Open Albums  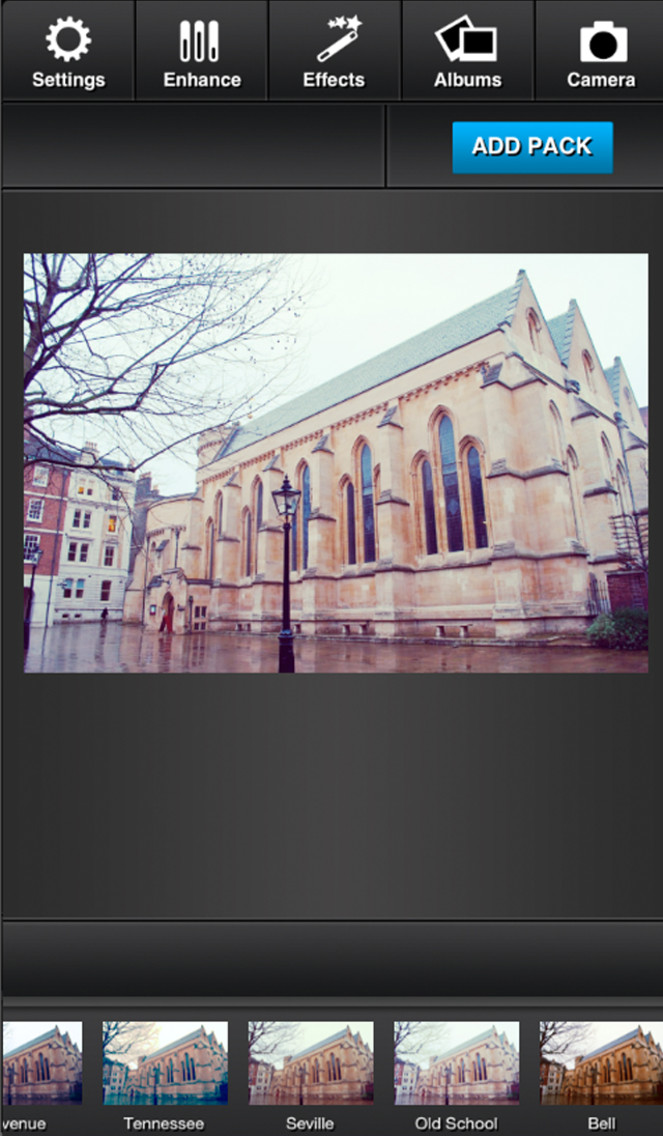click(x=467, y=51)
